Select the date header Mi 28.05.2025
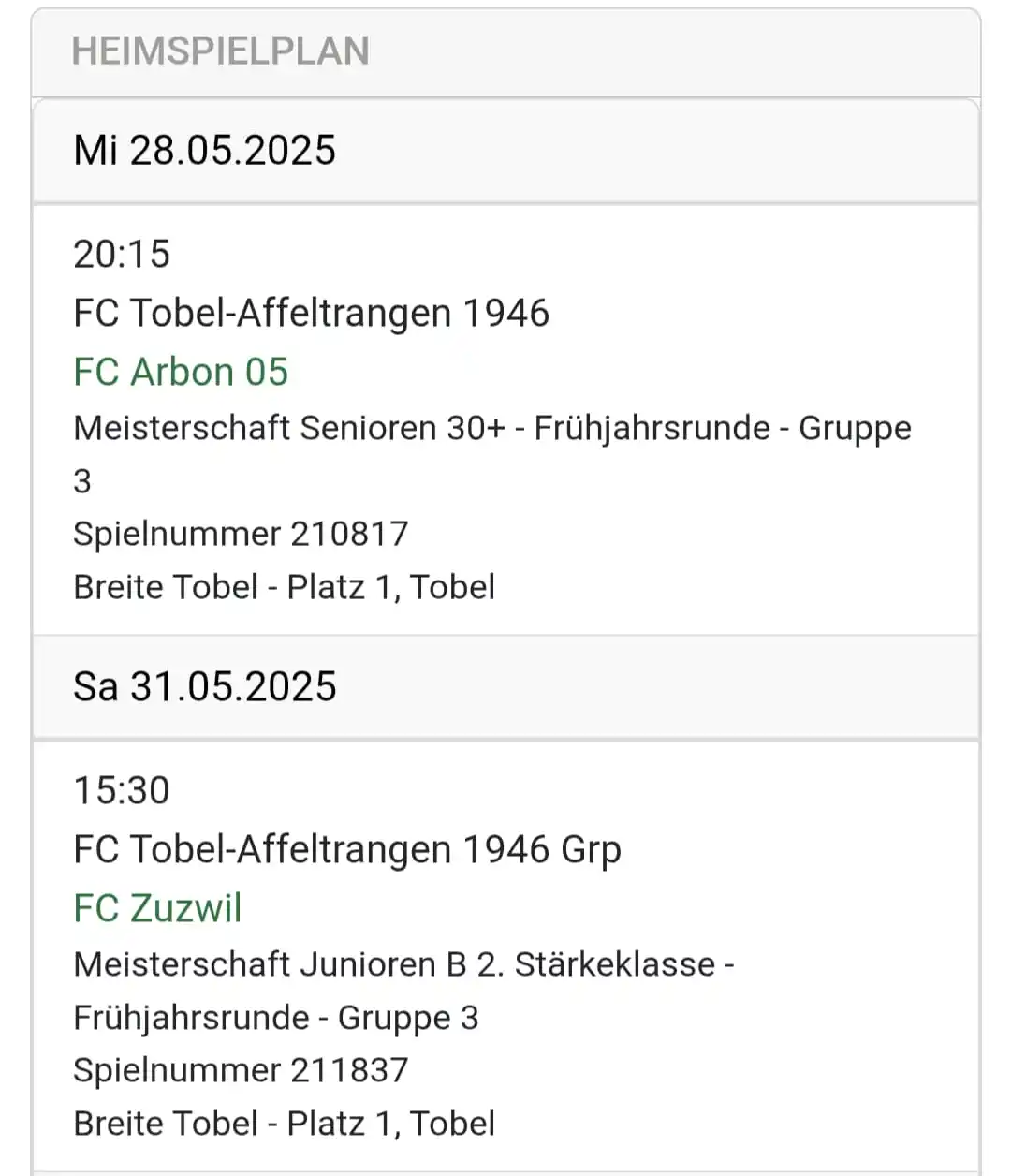Viewport: 1011px width, 1176px height. click(205, 150)
